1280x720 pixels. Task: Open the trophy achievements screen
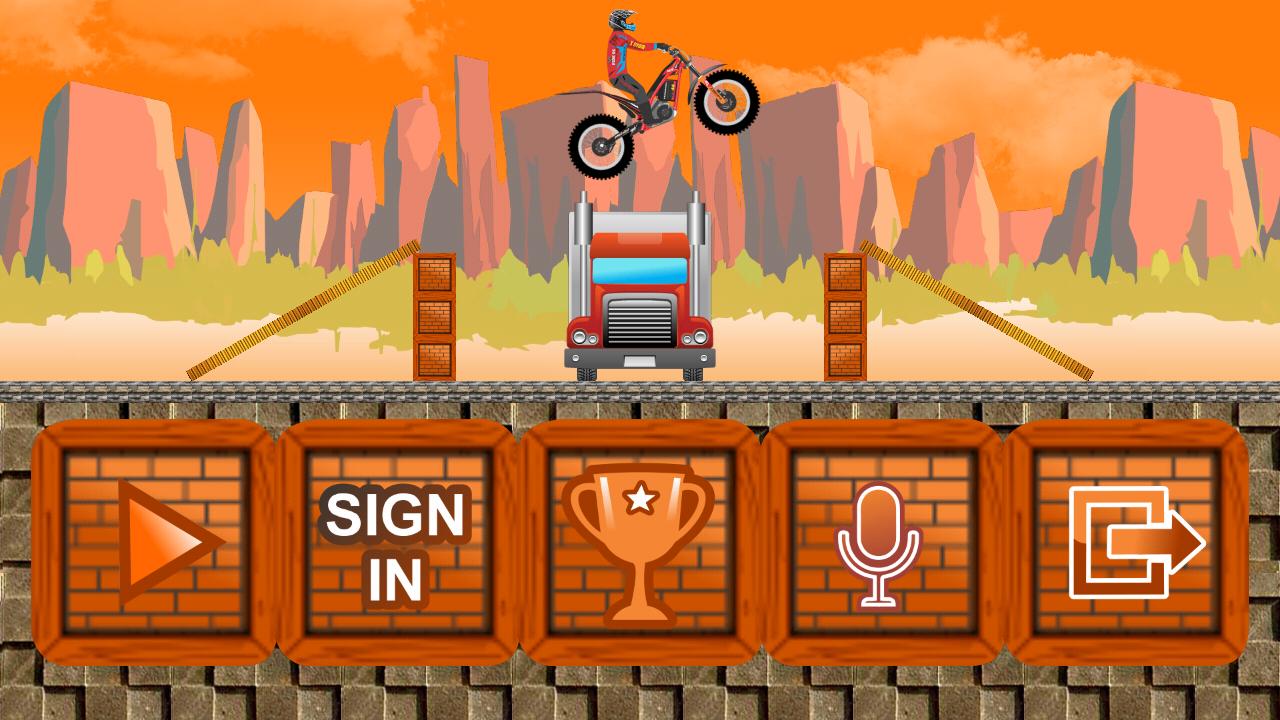pyautogui.click(x=639, y=543)
